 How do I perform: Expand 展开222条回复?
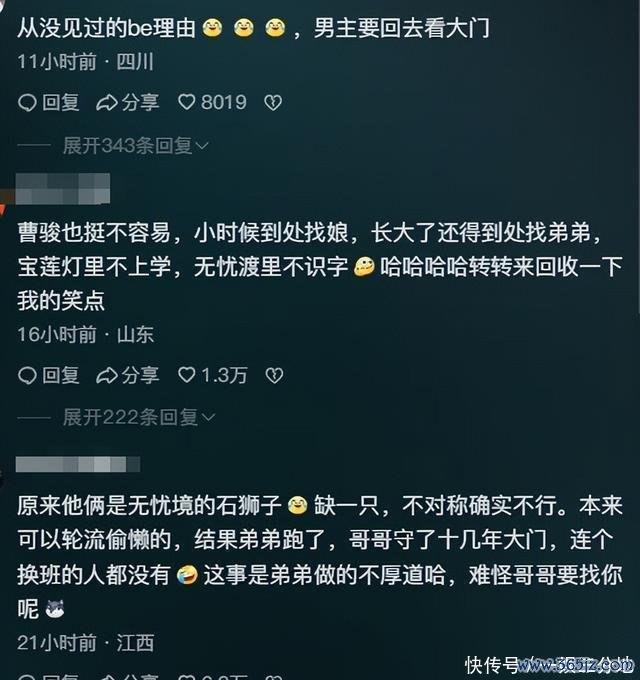point(135,417)
